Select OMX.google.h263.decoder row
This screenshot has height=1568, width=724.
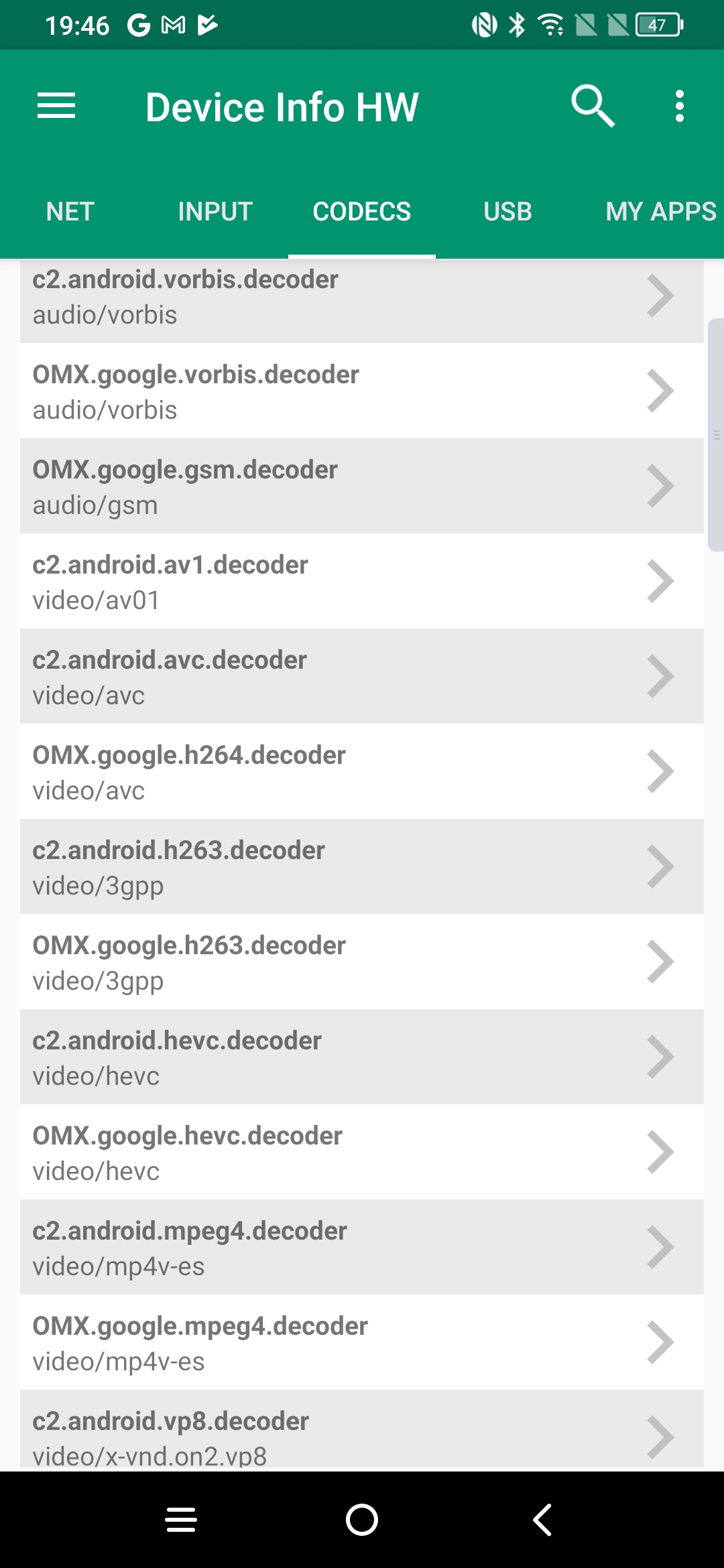pos(362,962)
